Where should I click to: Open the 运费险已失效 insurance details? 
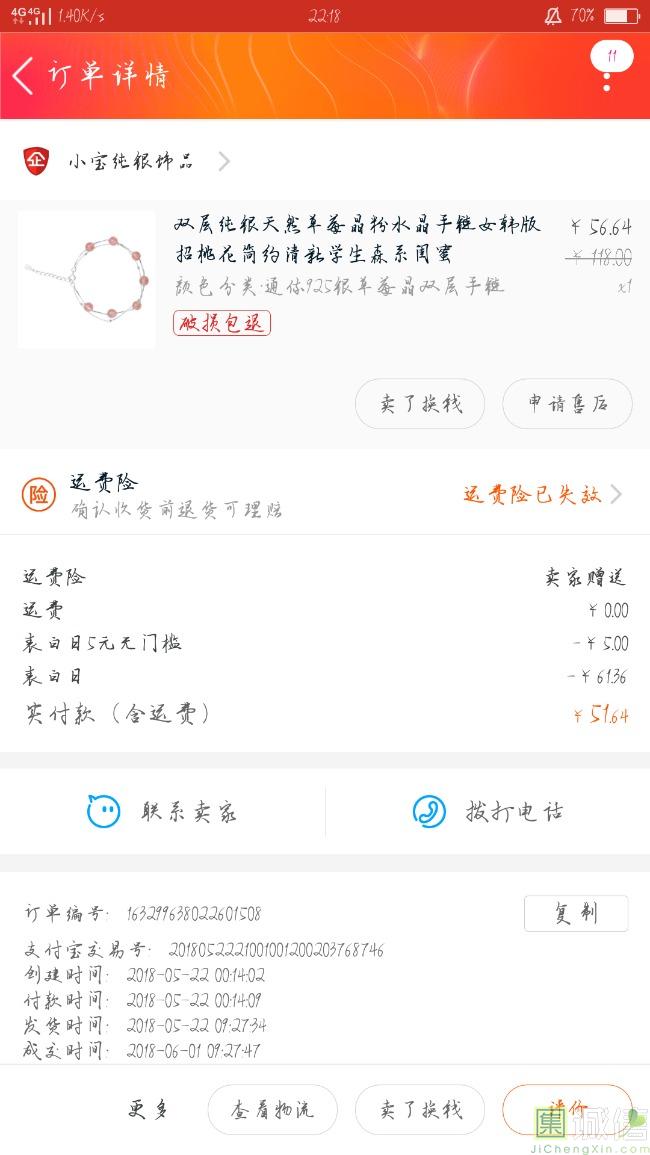pos(541,494)
